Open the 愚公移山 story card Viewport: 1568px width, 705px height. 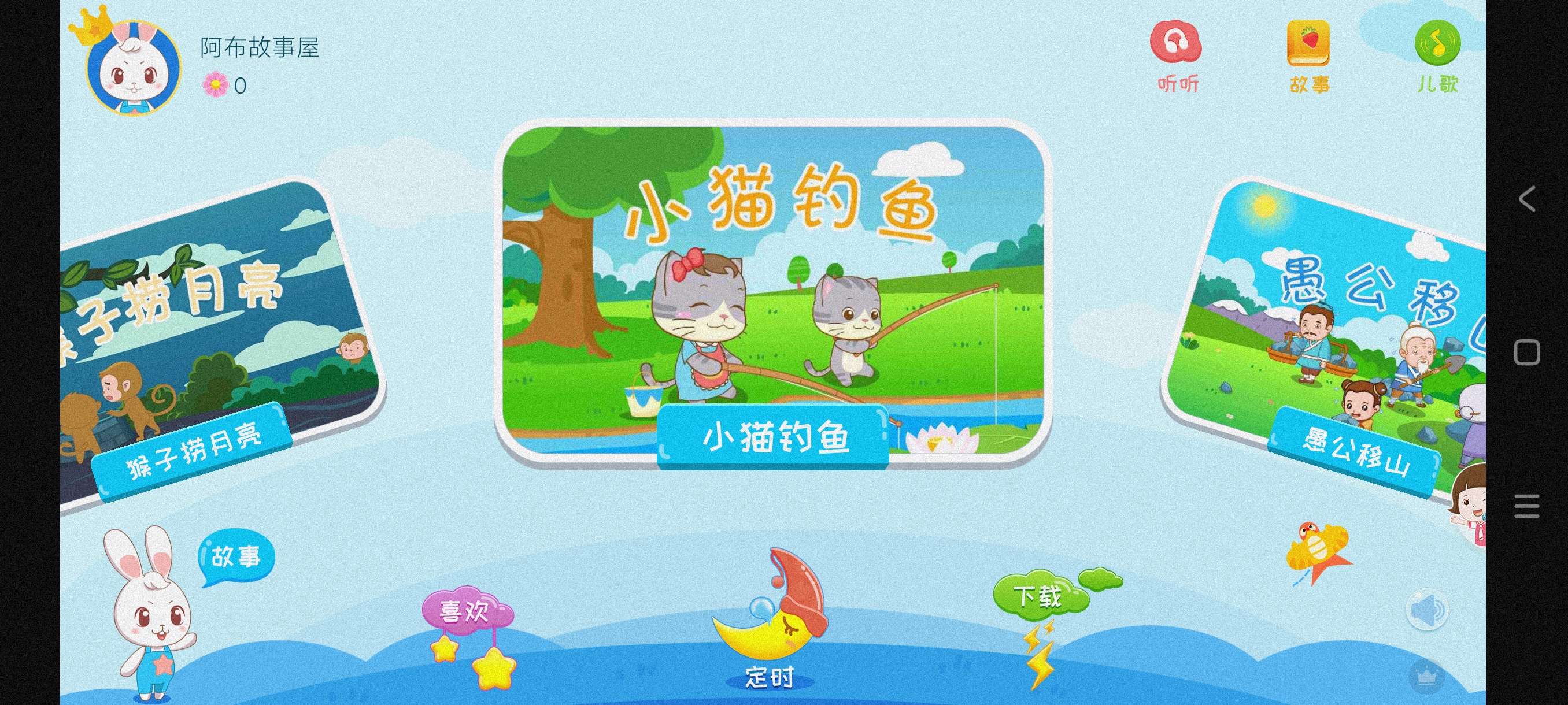tap(1327, 335)
